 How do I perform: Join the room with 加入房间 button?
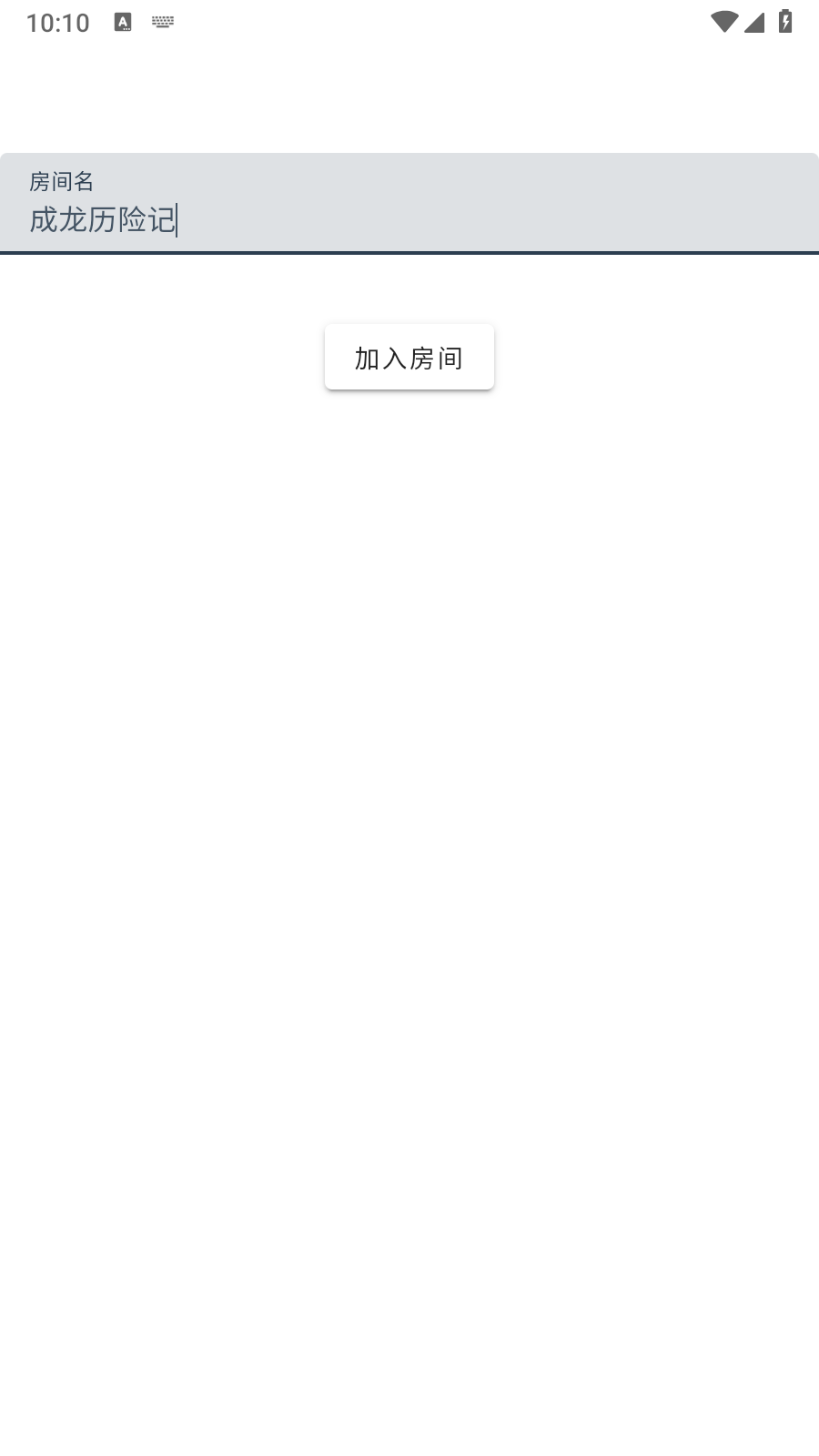click(409, 358)
